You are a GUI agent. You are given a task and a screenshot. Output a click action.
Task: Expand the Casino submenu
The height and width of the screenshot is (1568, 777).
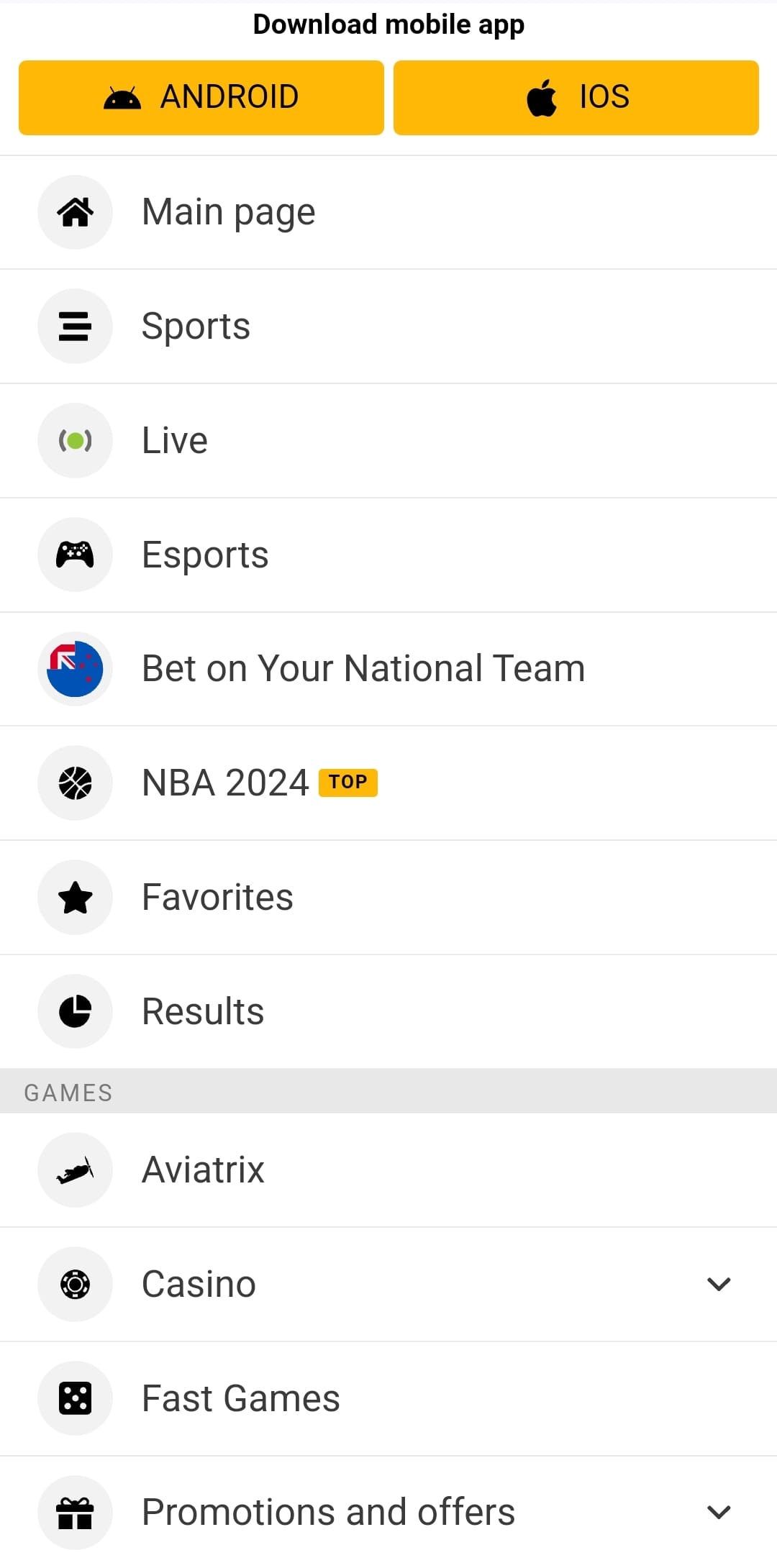[719, 1284]
